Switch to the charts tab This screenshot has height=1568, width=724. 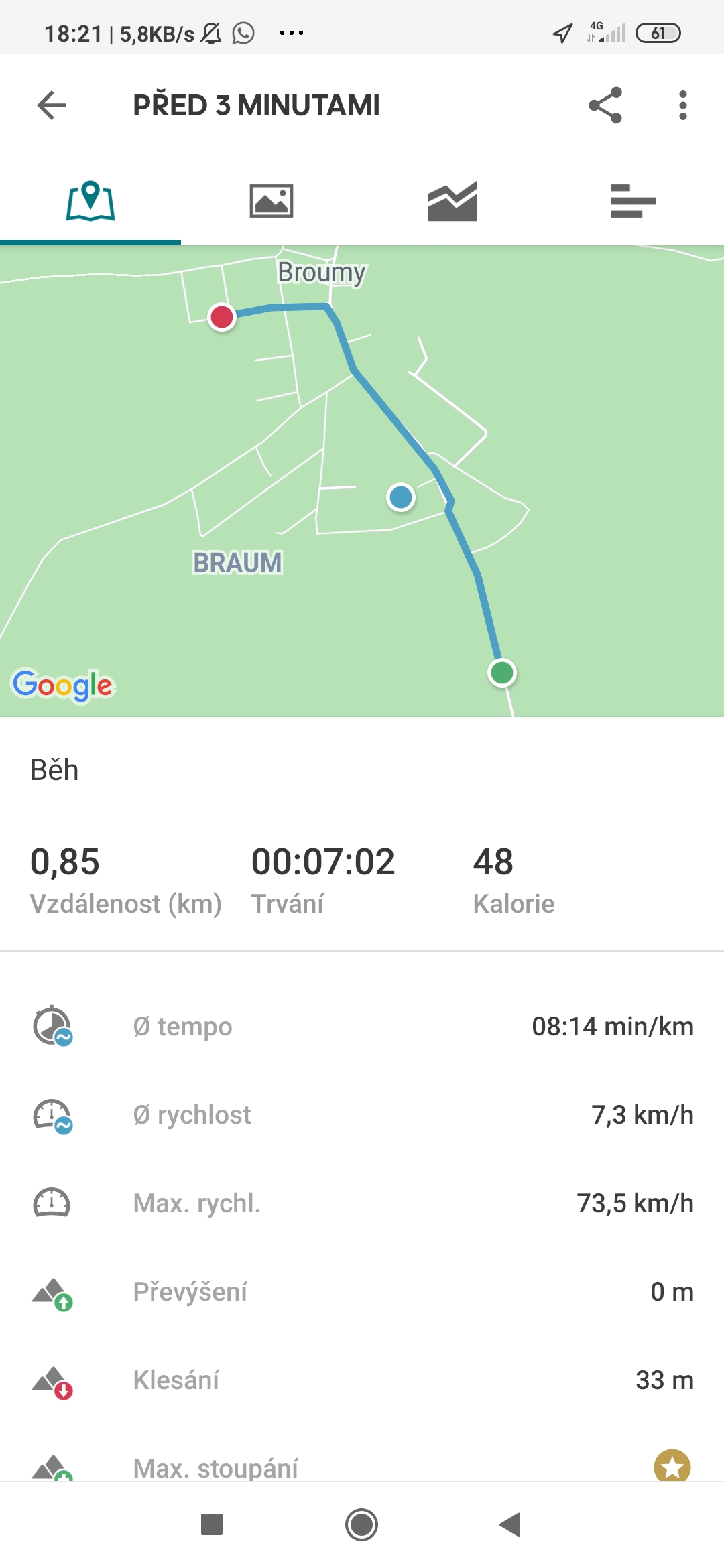click(452, 201)
